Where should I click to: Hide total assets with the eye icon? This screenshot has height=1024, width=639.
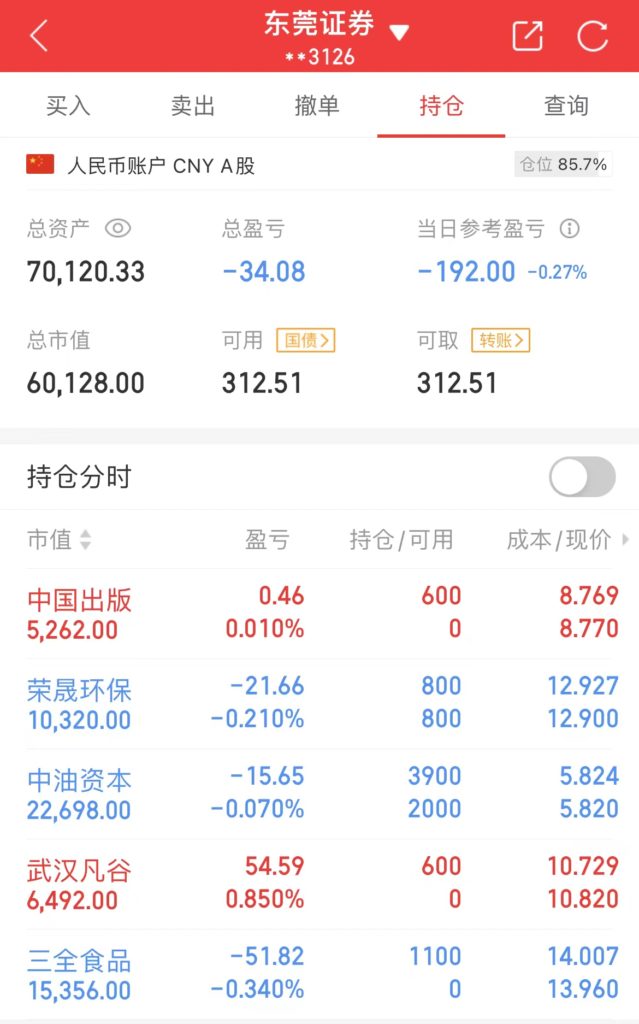coord(118,229)
